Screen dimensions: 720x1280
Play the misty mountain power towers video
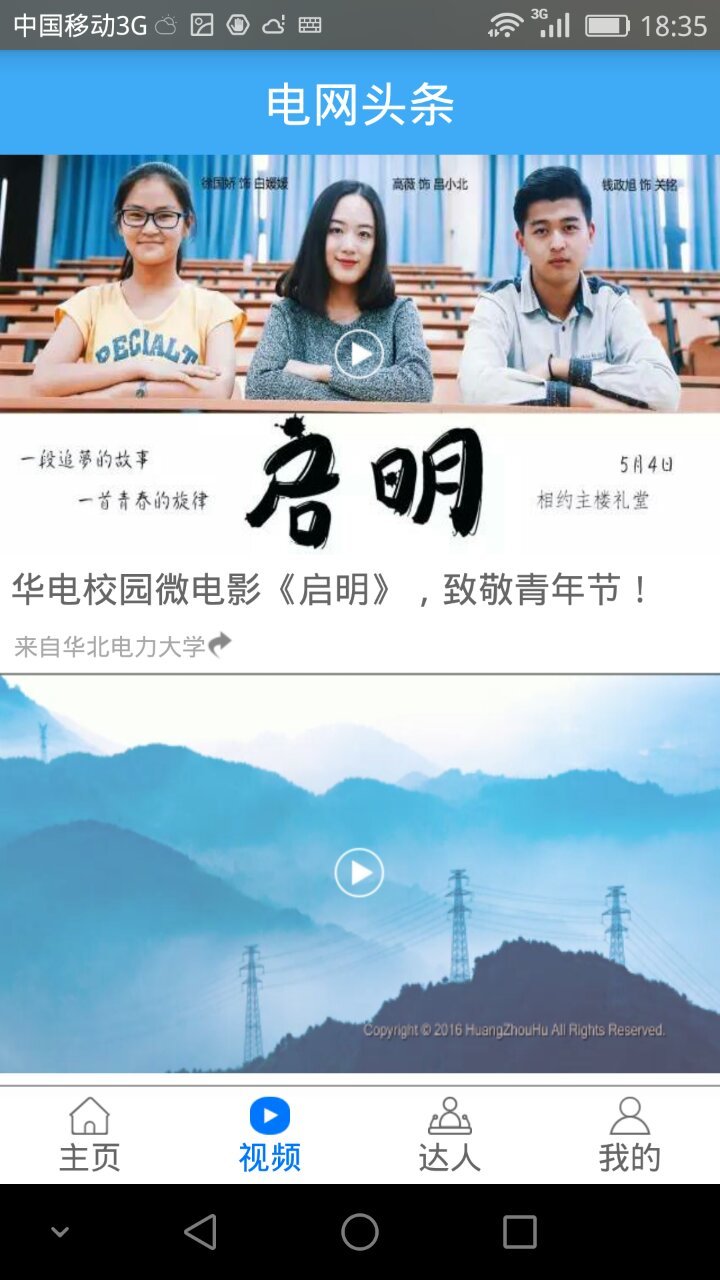359,873
